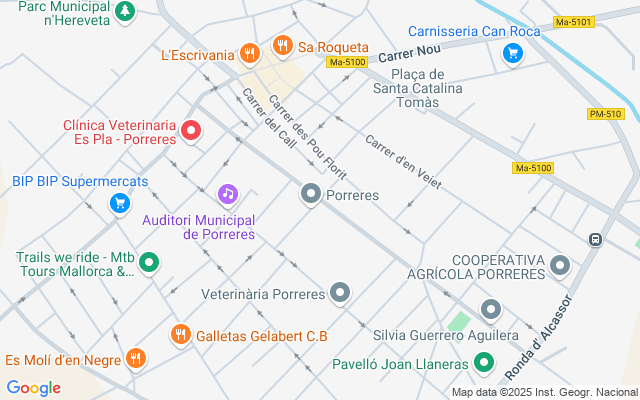Open Cooperativa Agrícola Porreres marker
The height and width of the screenshot is (400, 640).
coord(560,266)
